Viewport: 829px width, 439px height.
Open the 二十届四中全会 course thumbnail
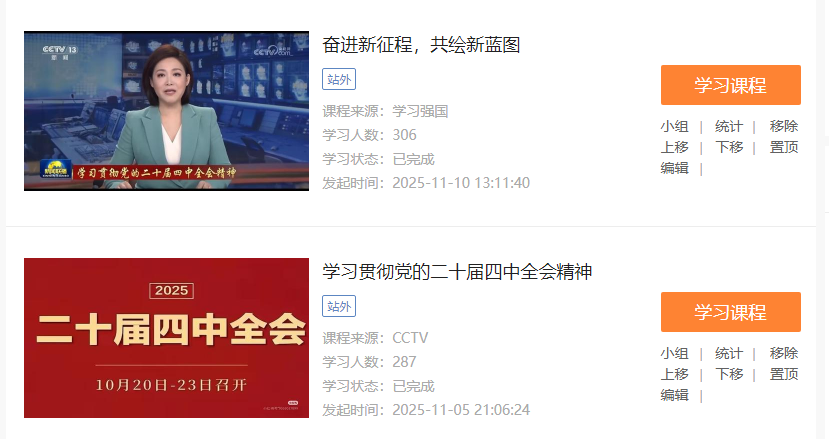[166, 338]
